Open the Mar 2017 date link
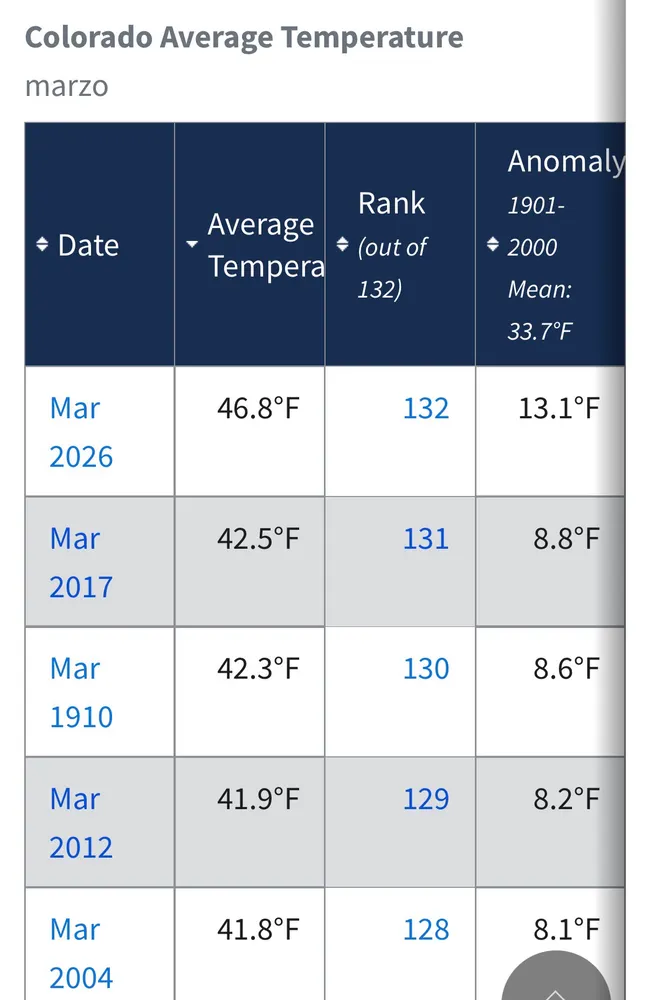 coord(80,562)
